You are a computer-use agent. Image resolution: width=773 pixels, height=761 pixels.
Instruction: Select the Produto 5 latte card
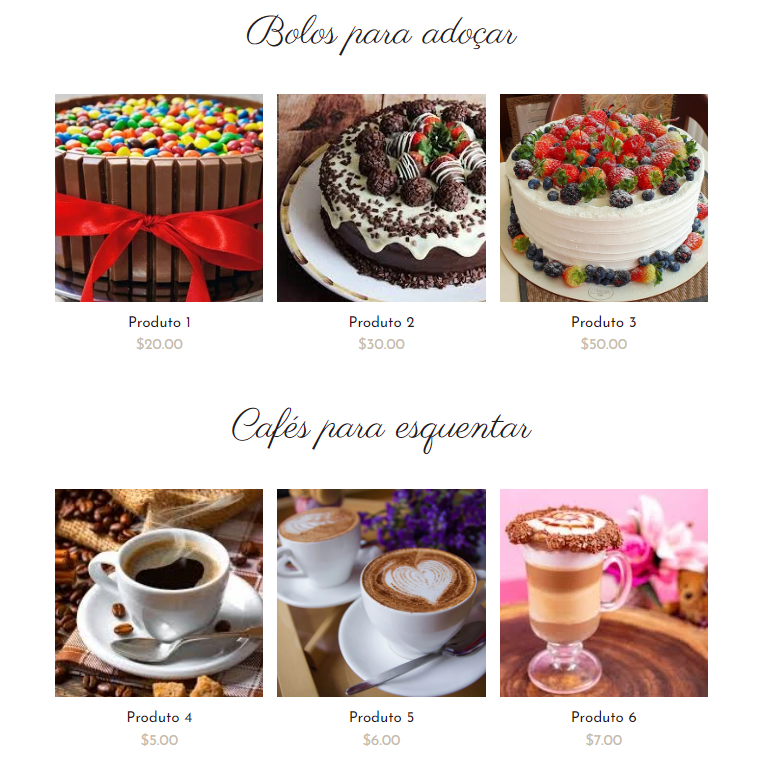click(x=381, y=593)
